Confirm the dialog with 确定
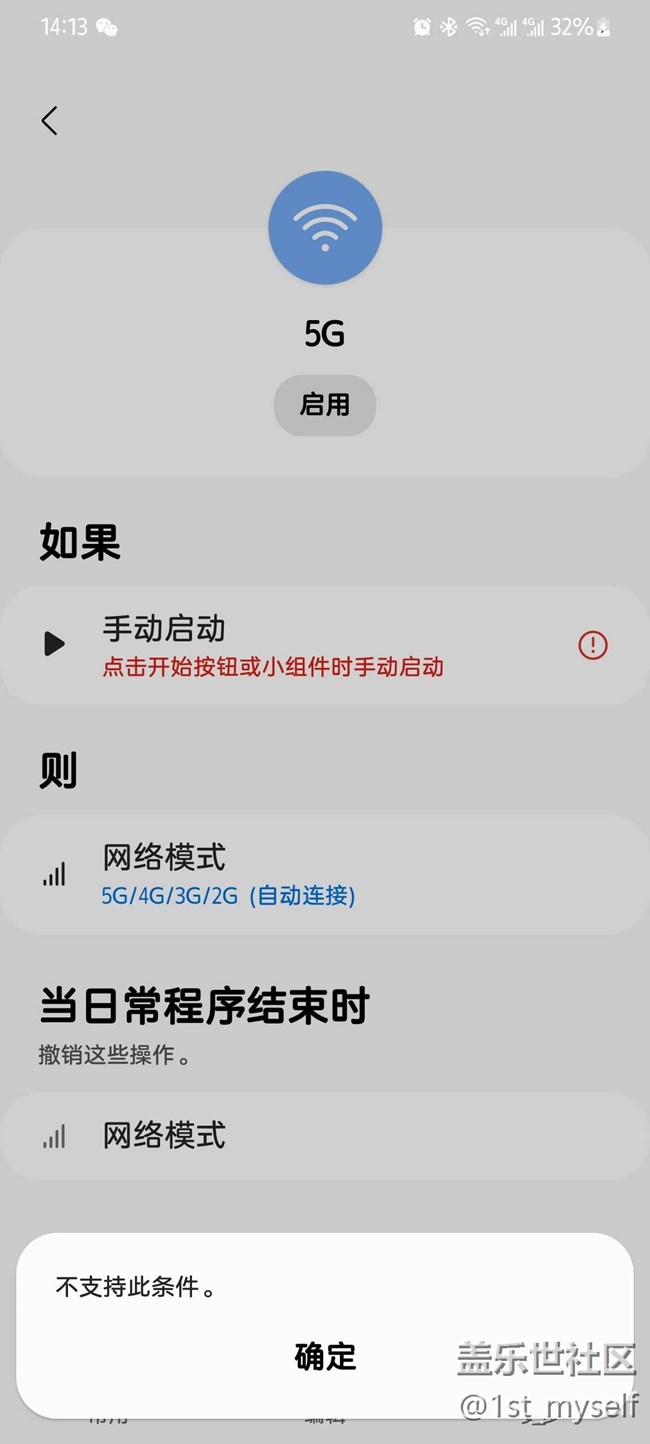 (x=325, y=1357)
